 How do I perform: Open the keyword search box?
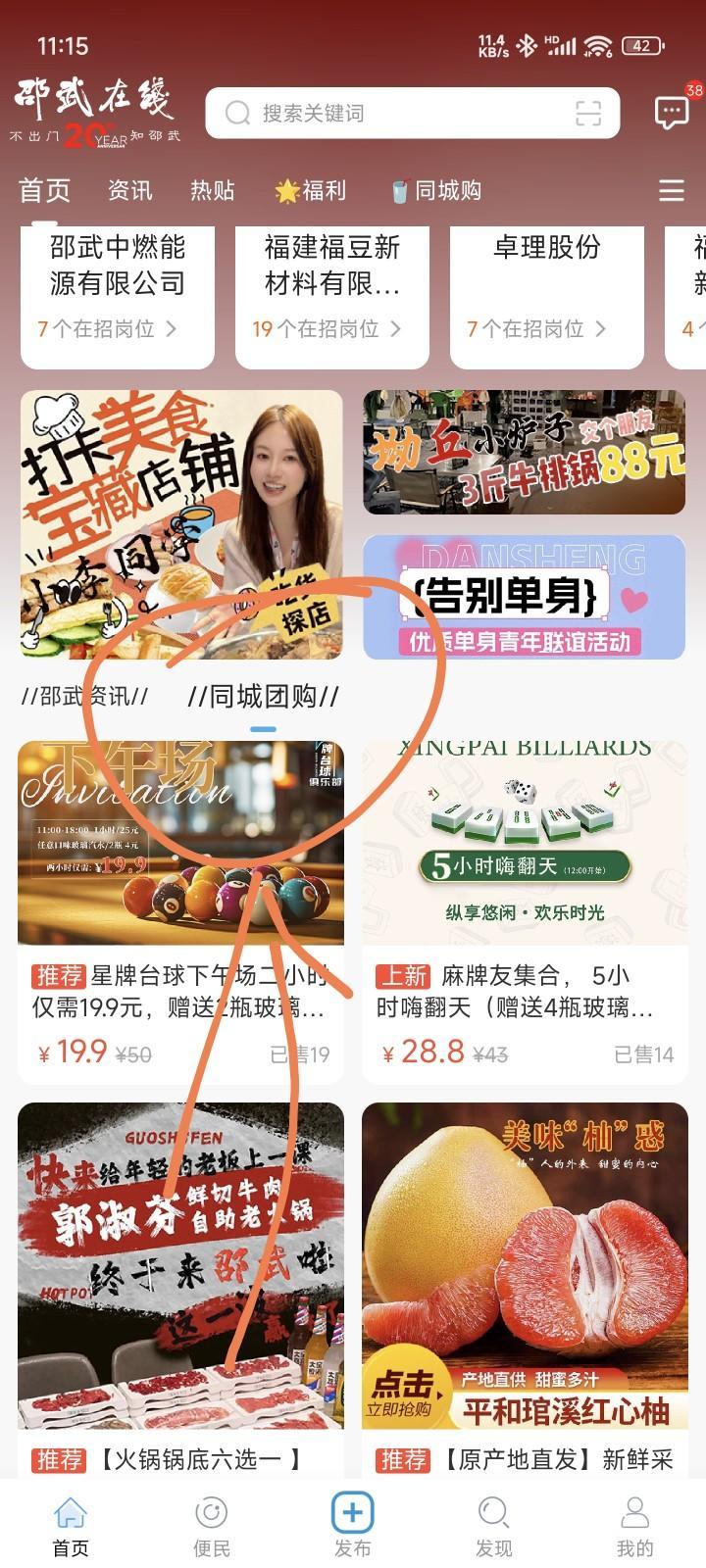[x=392, y=114]
